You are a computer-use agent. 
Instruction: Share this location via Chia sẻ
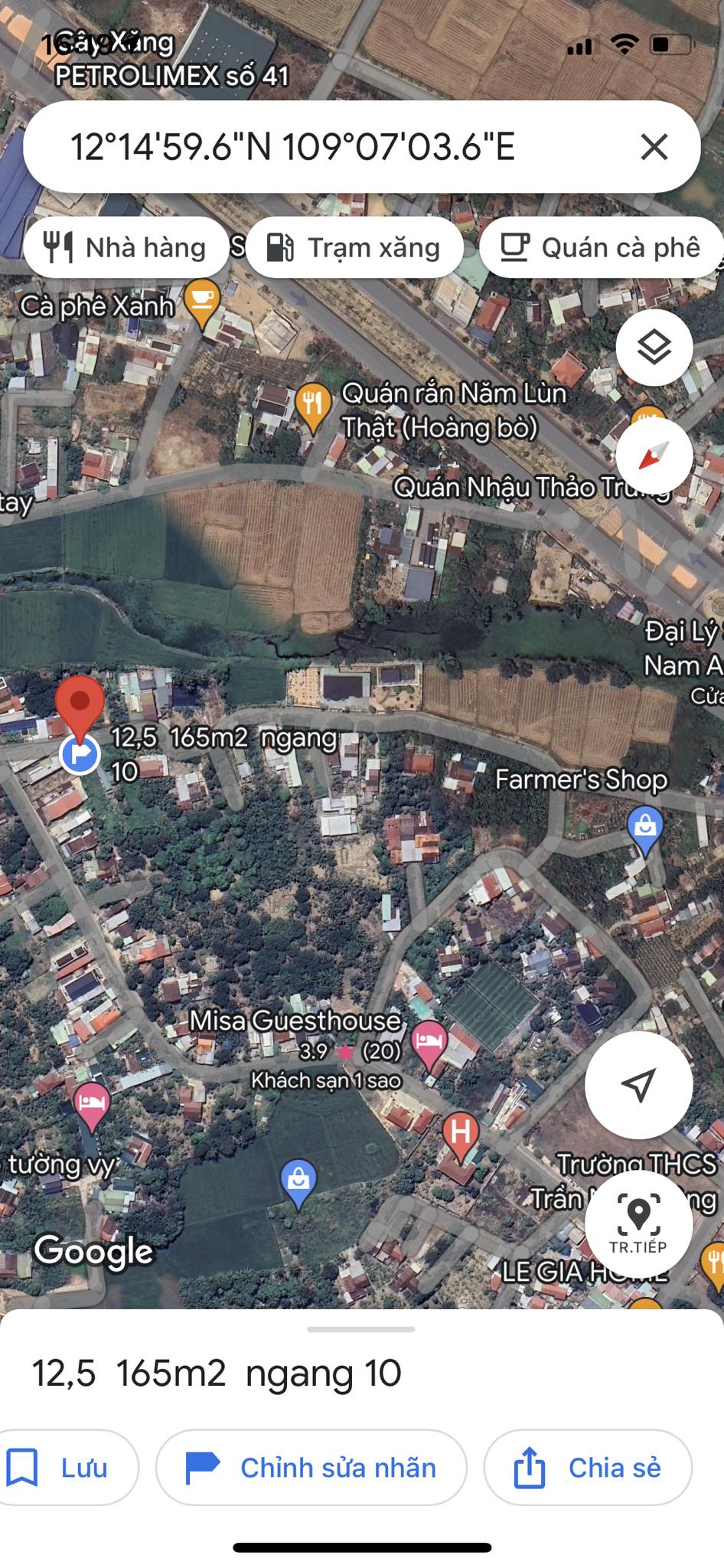[588, 1467]
